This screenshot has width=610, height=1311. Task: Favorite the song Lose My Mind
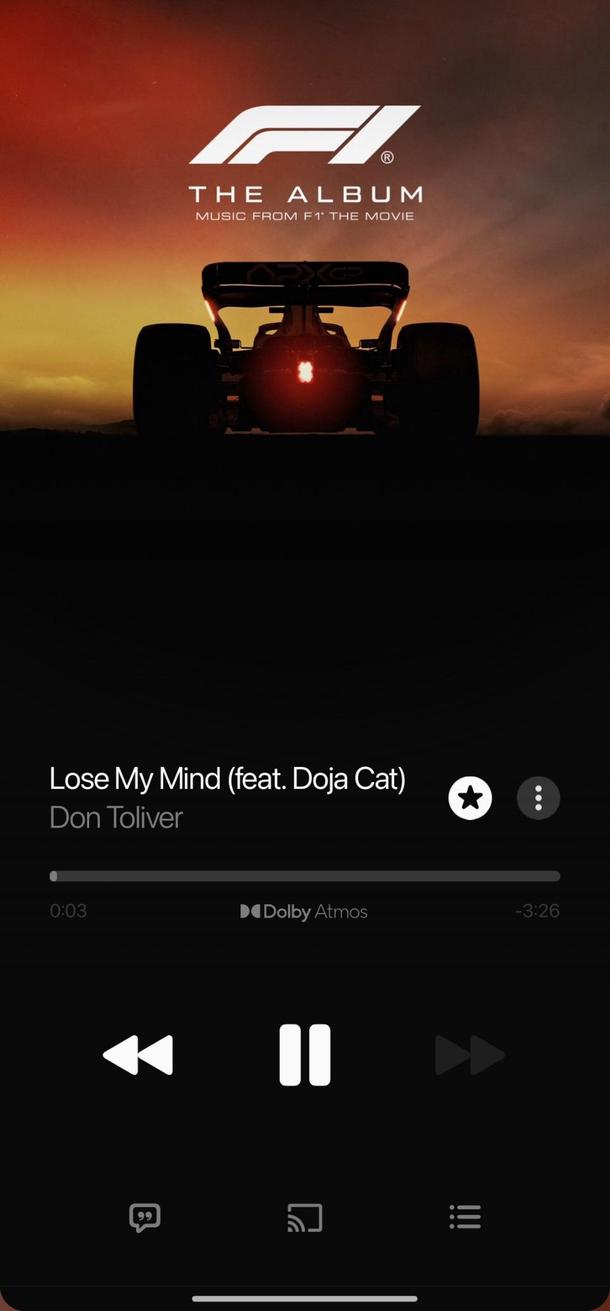point(470,798)
